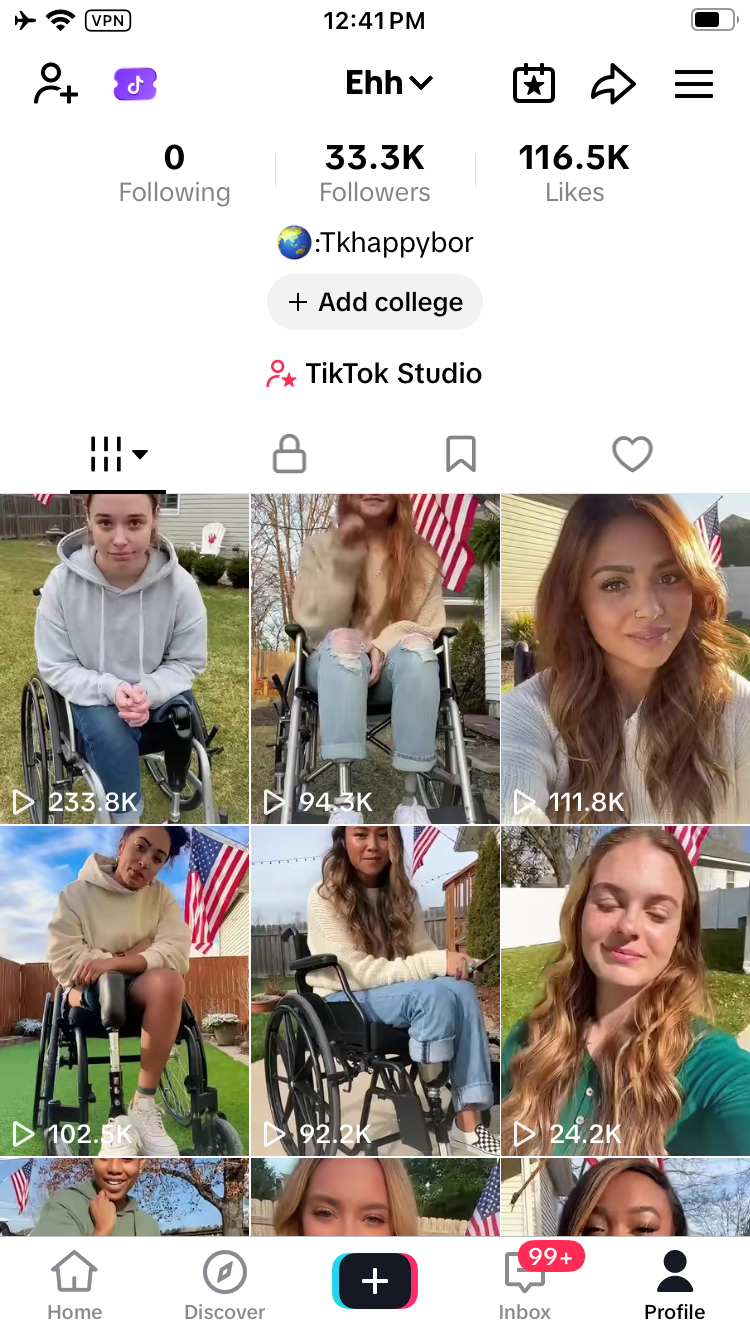Screen dimensions: 750x1334
Task: Go to the Home tab
Action: pyautogui.click(x=75, y=1286)
